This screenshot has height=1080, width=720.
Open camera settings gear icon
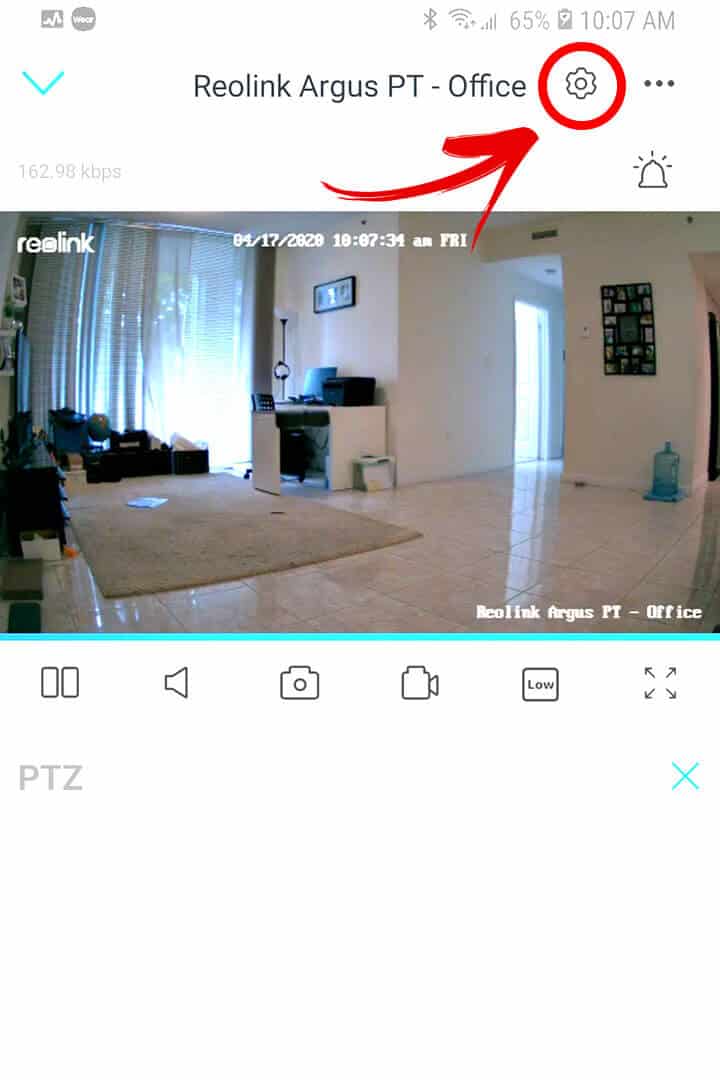(580, 85)
